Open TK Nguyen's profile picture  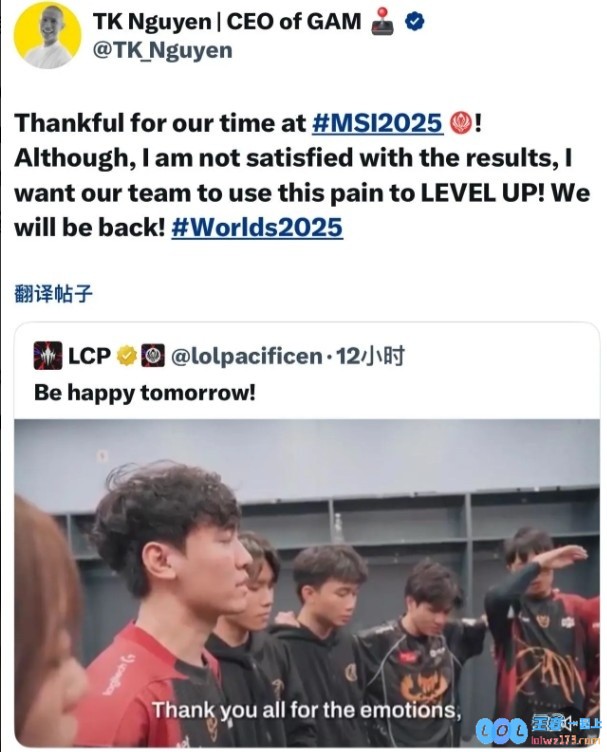[47, 37]
